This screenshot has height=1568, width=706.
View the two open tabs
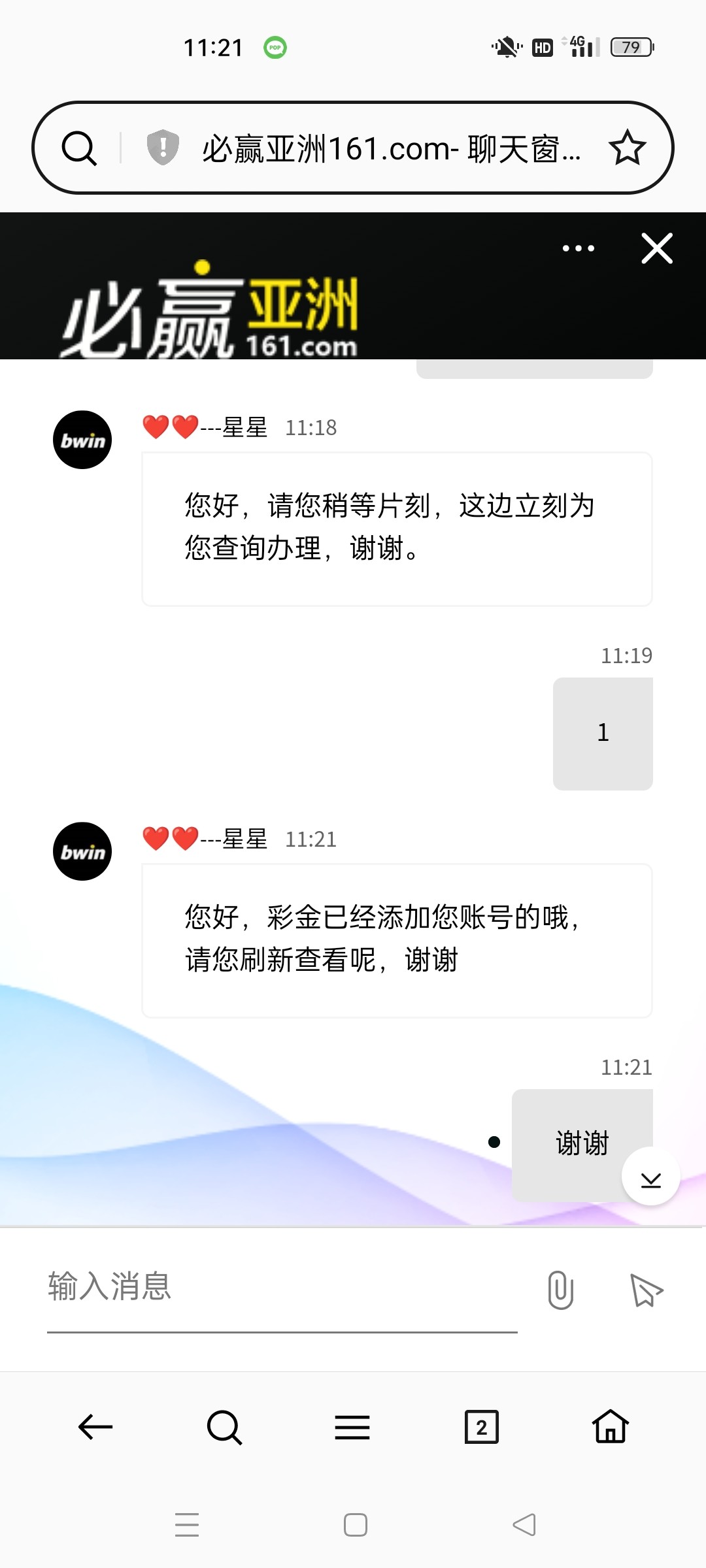point(481,1427)
